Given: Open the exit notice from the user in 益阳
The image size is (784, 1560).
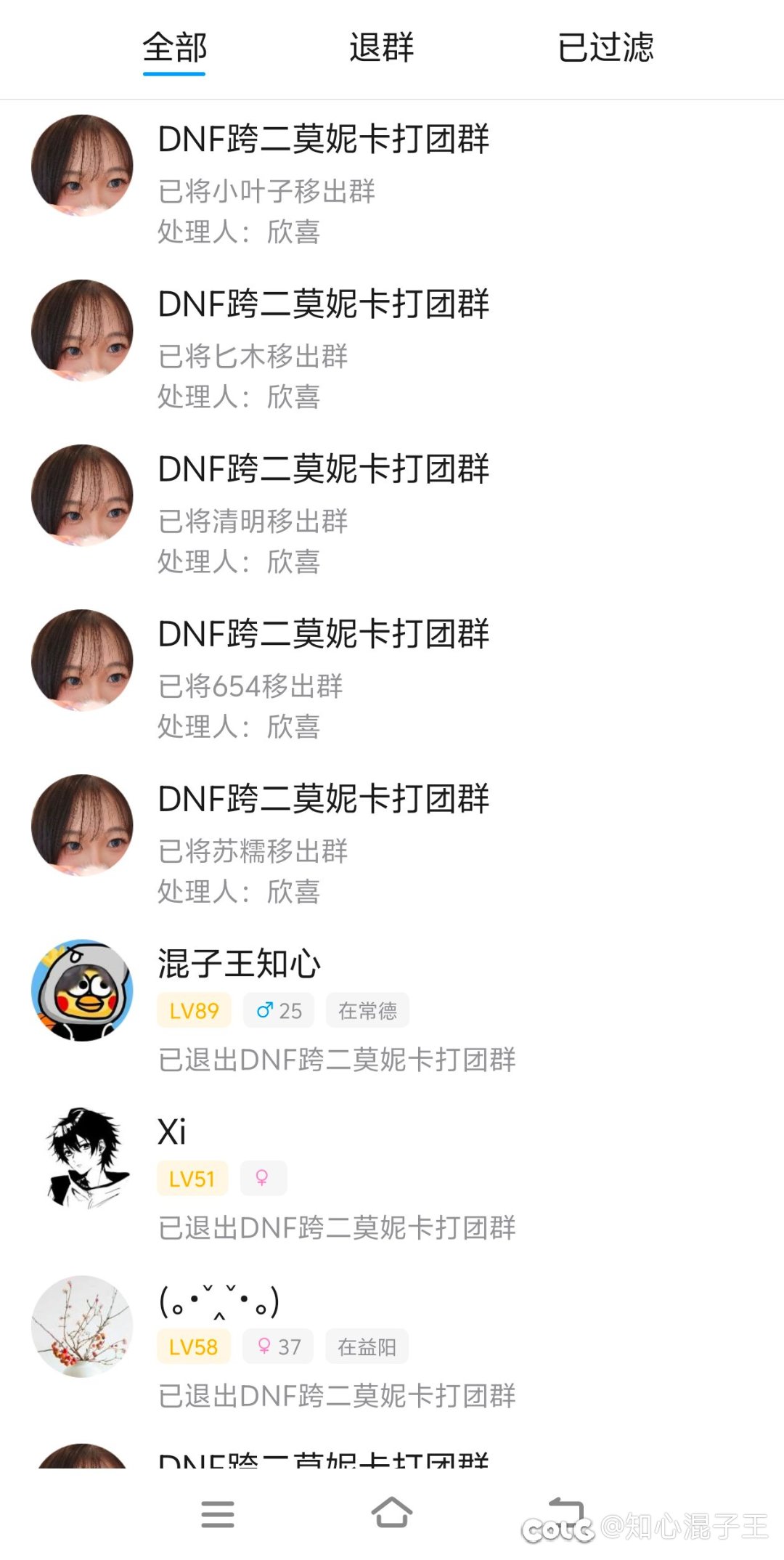Looking at the screenshot, I should [392, 1345].
